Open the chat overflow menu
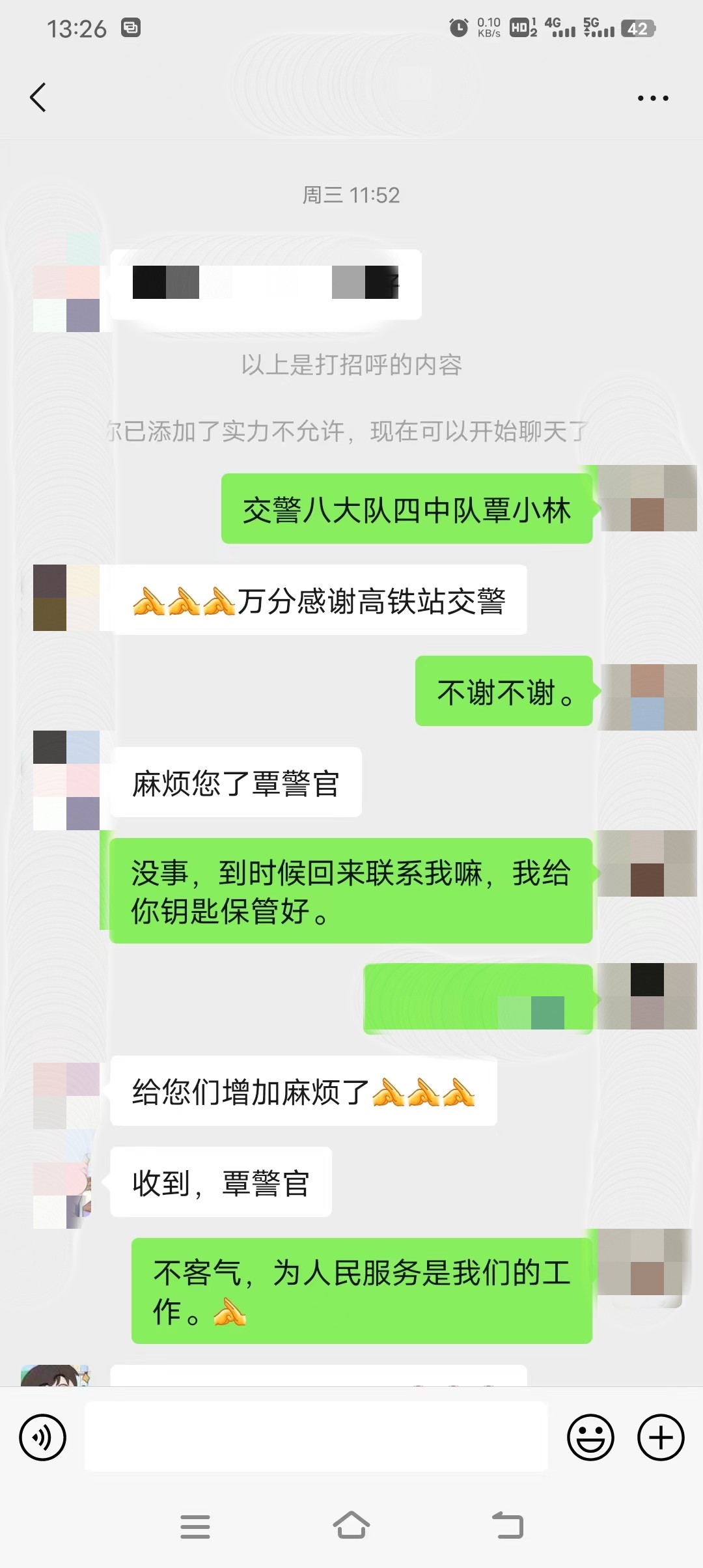The width and height of the screenshot is (703, 1568). pos(652,98)
